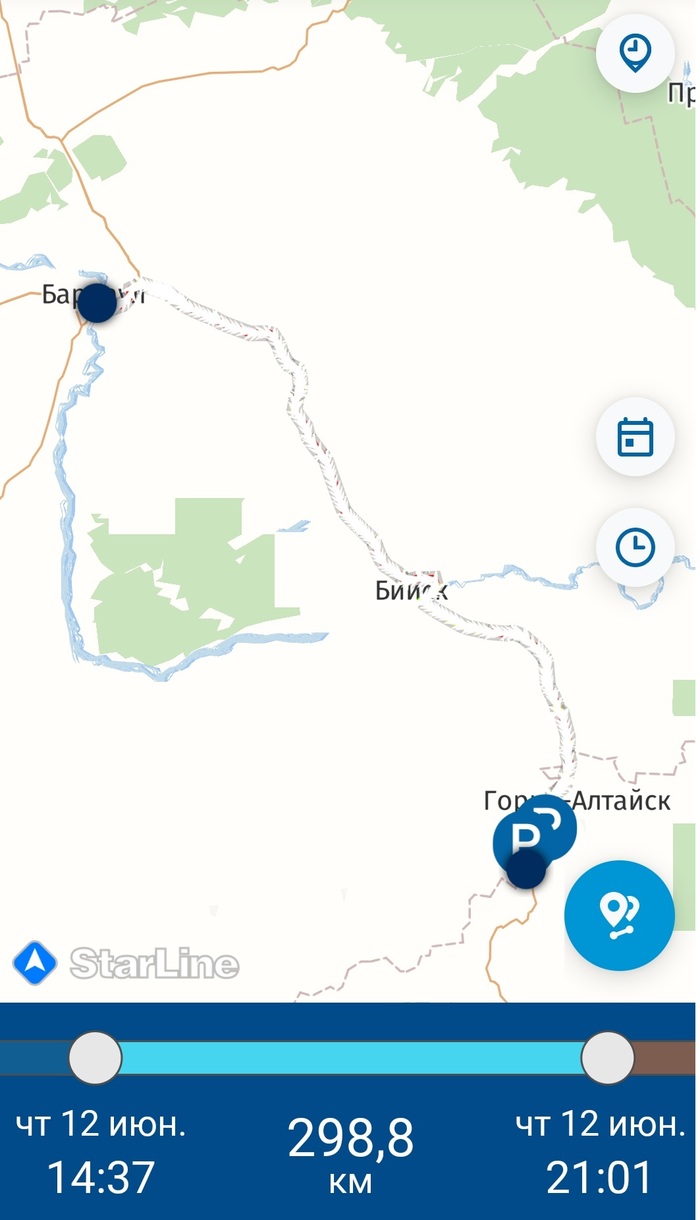700x1220 pixels.
Task: Tap the blue route floating button
Action: click(619, 915)
